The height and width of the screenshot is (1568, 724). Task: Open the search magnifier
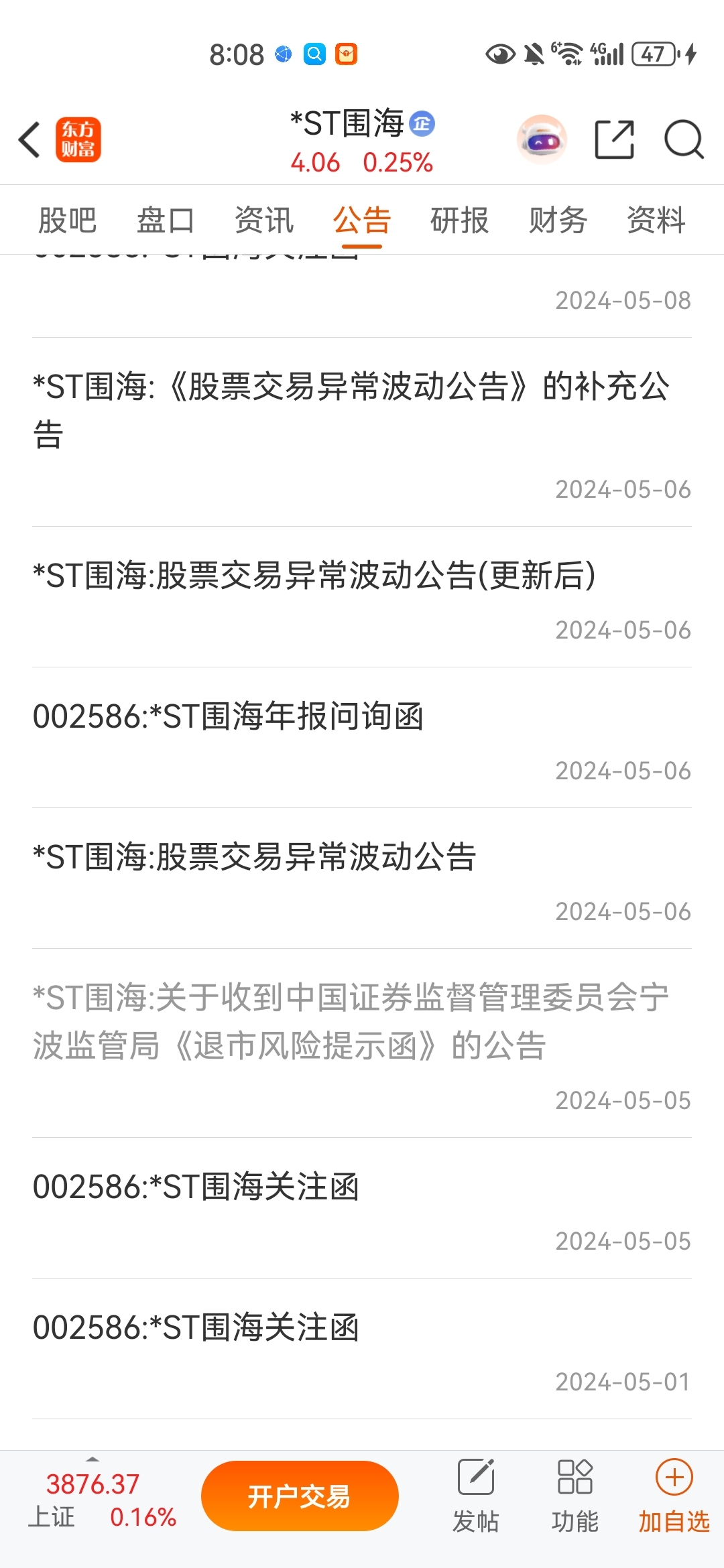[683, 140]
